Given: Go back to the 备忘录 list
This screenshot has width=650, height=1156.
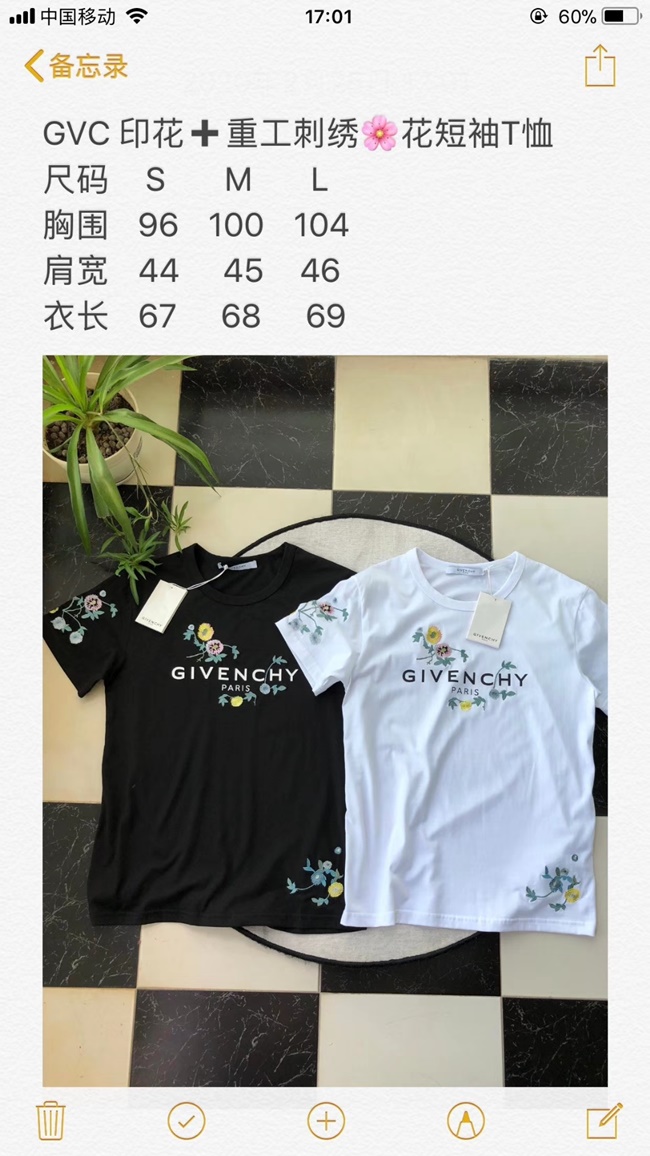Looking at the screenshot, I should pos(77,67).
